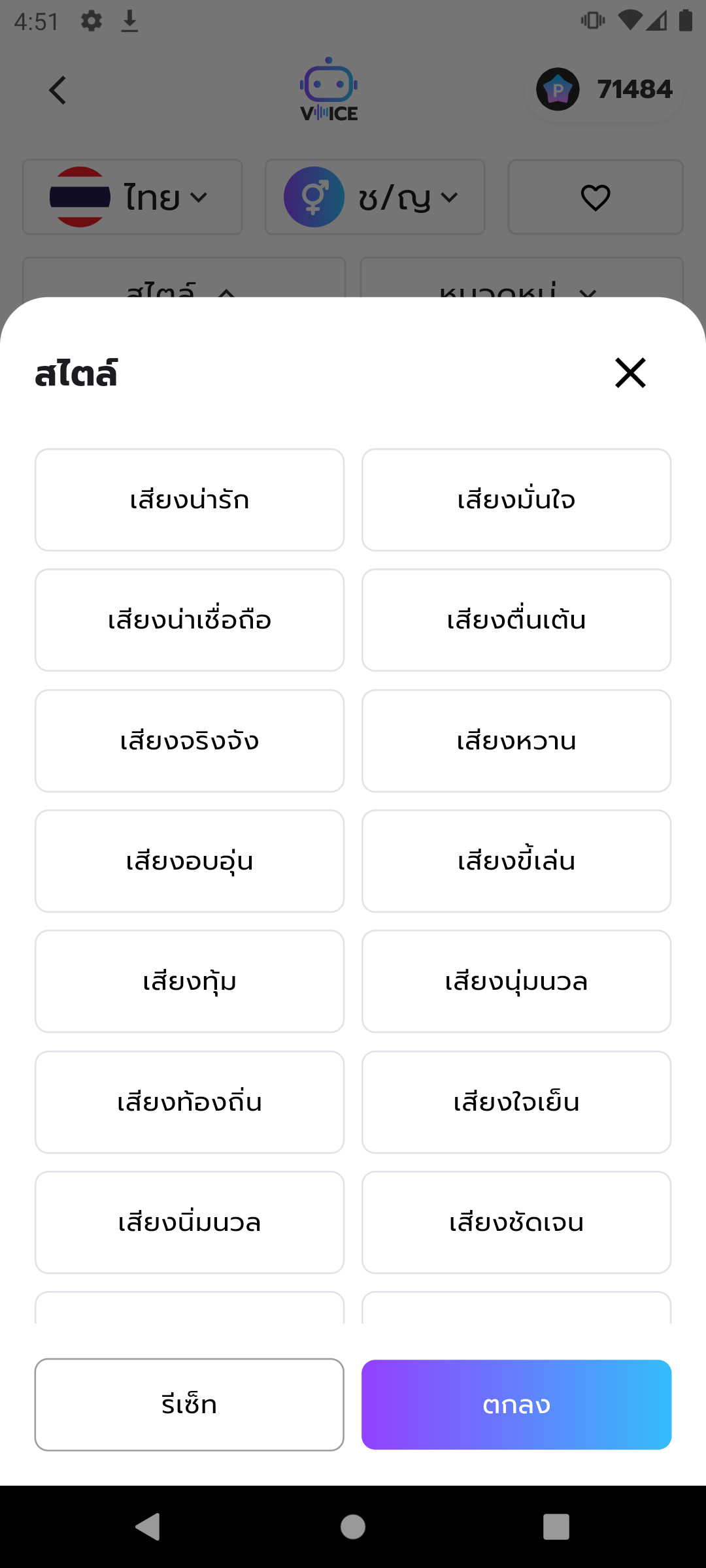Select the เสียงใจเย็น style
Screen dimensions: 706x1568
[x=516, y=1102]
